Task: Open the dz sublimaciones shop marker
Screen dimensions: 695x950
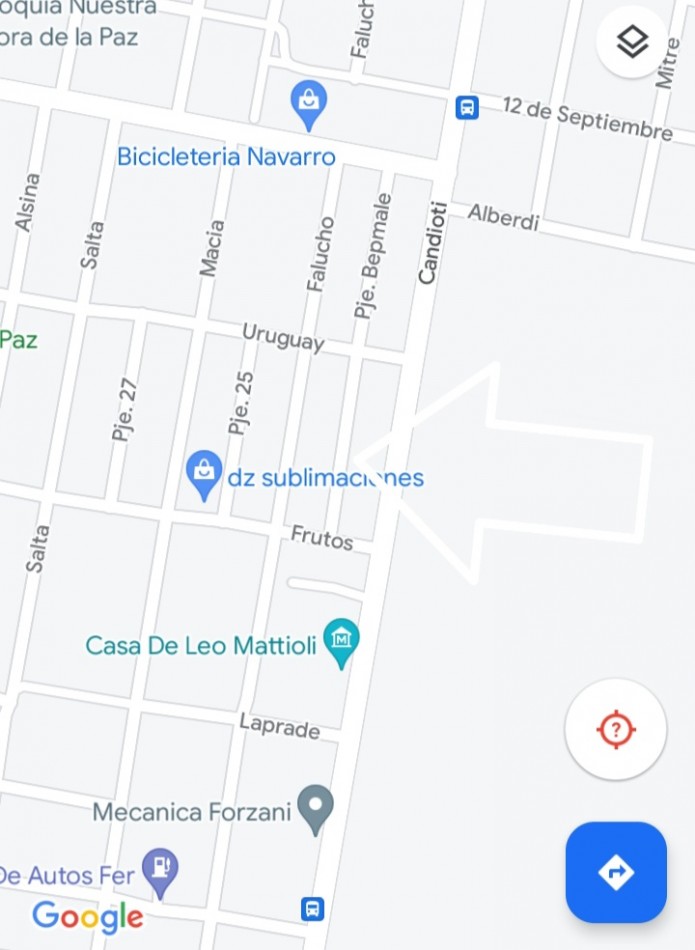Action: (x=205, y=474)
